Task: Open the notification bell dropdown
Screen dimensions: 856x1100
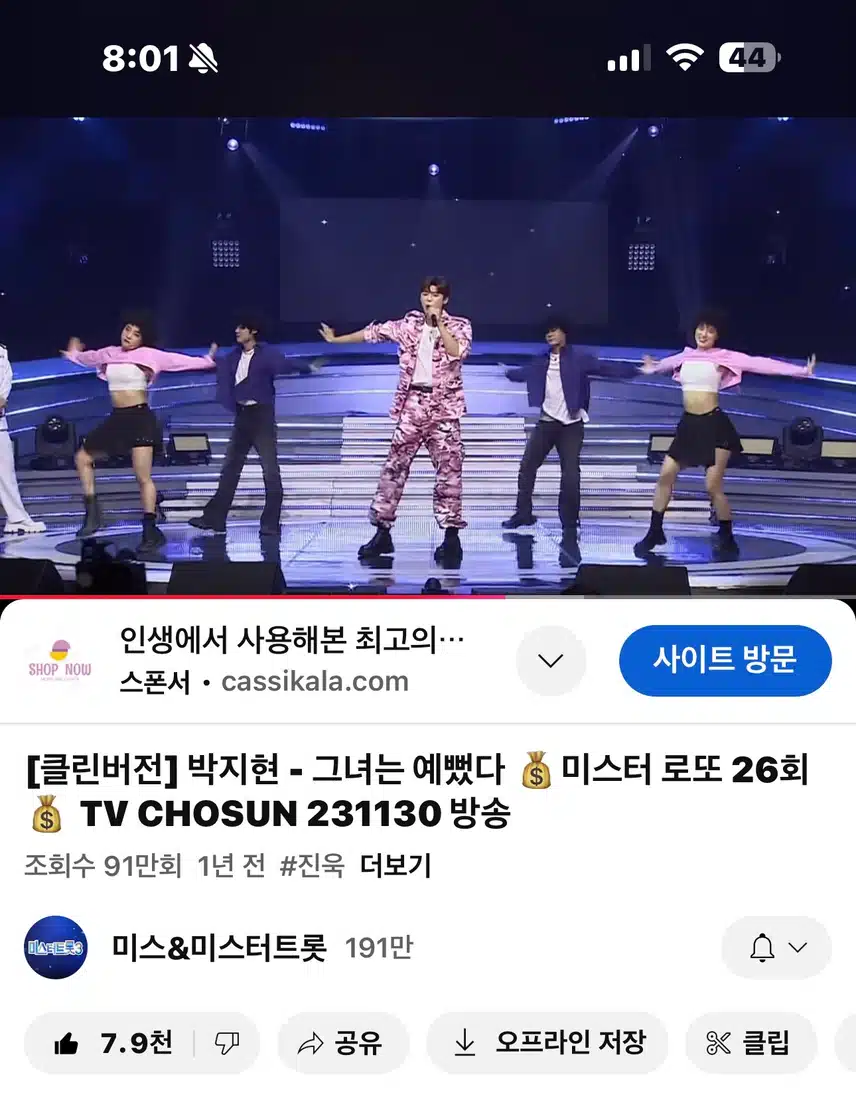Action: click(x=776, y=946)
